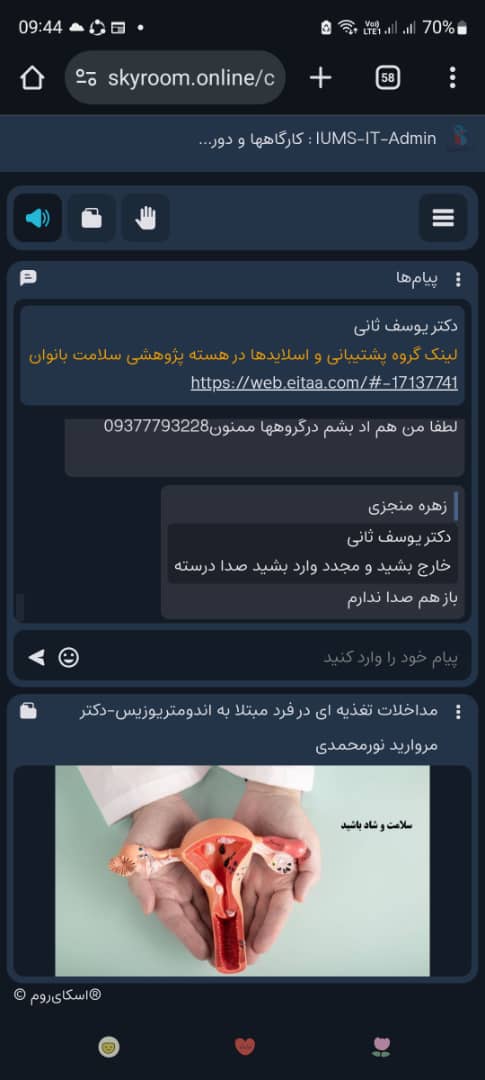Send the yellow smiley face reaction
Screen dimensions: 485x1080
[x=108, y=1046]
